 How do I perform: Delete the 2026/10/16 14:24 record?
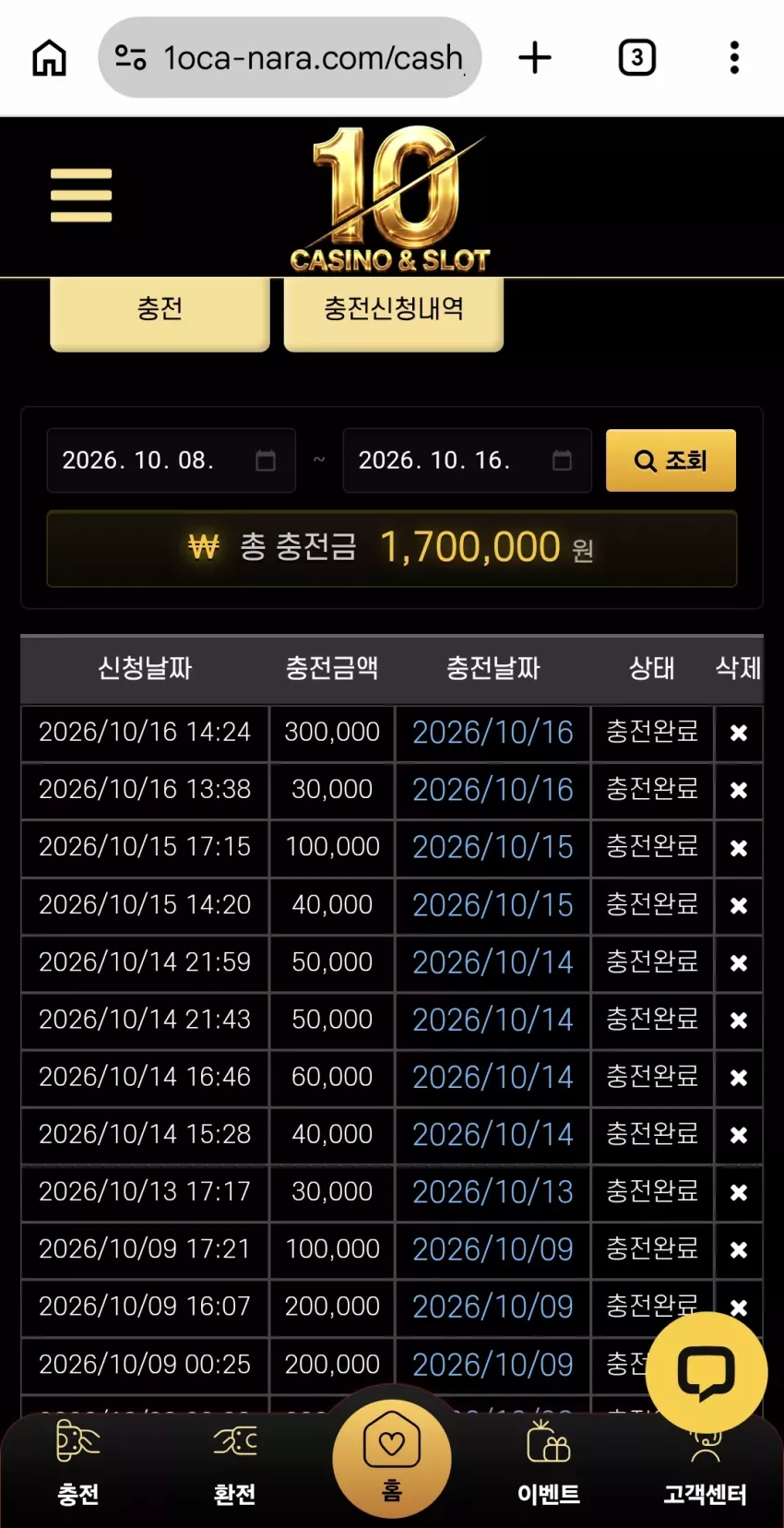click(739, 734)
